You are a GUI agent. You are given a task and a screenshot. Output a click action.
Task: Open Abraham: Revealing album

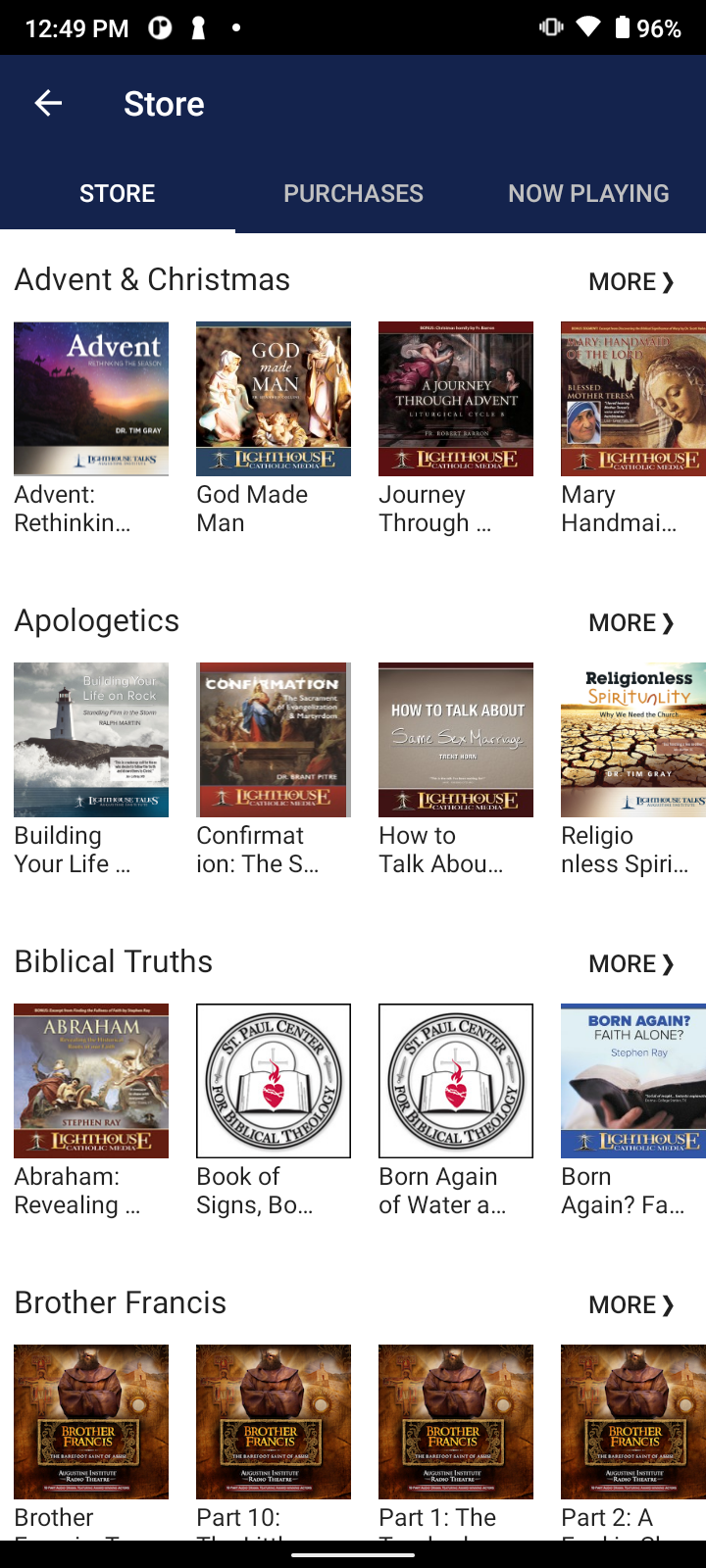(91, 1081)
